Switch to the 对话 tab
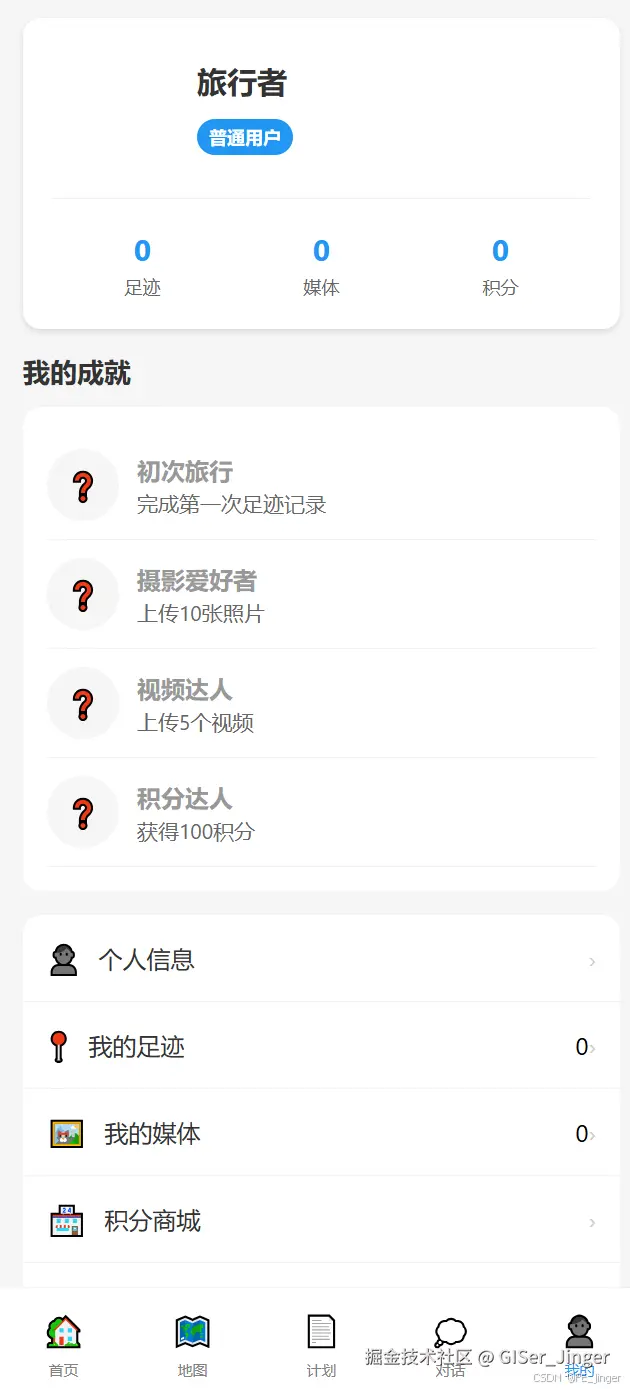The height and width of the screenshot is (1389, 630). (x=450, y=1344)
